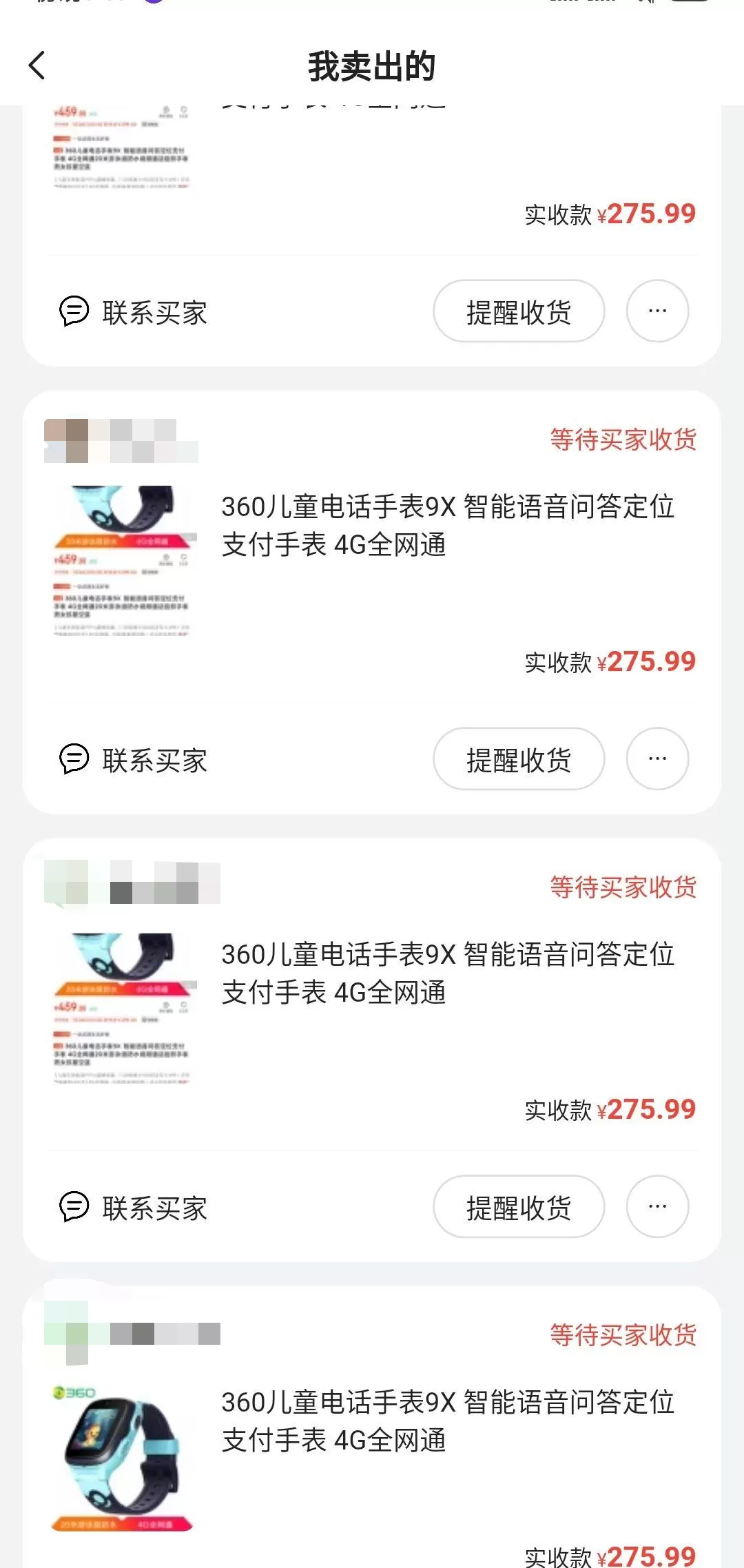Tap 联系买家 in the second order card
744x1568 pixels.
coord(154,760)
